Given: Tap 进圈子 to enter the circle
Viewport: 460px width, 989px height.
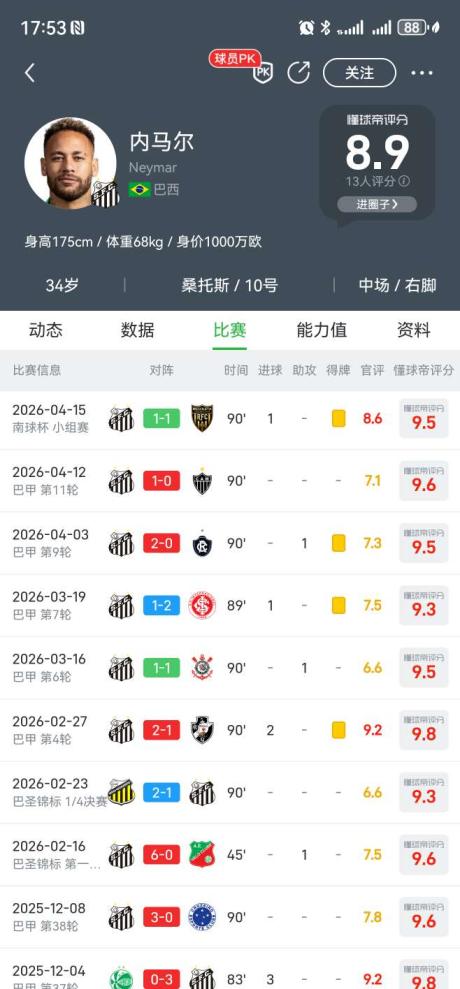Looking at the screenshot, I should (377, 204).
